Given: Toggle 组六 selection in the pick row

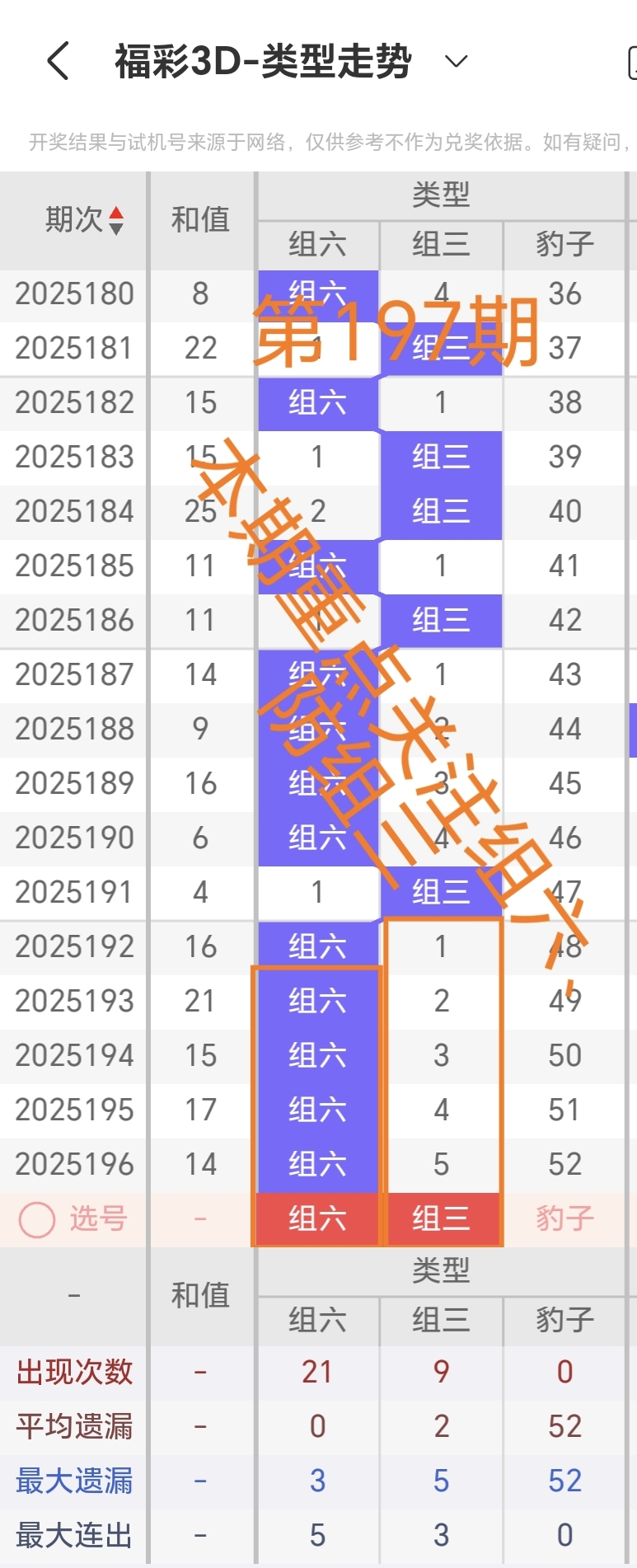Looking at the screenshot, I should click(x=316, y=1219).
